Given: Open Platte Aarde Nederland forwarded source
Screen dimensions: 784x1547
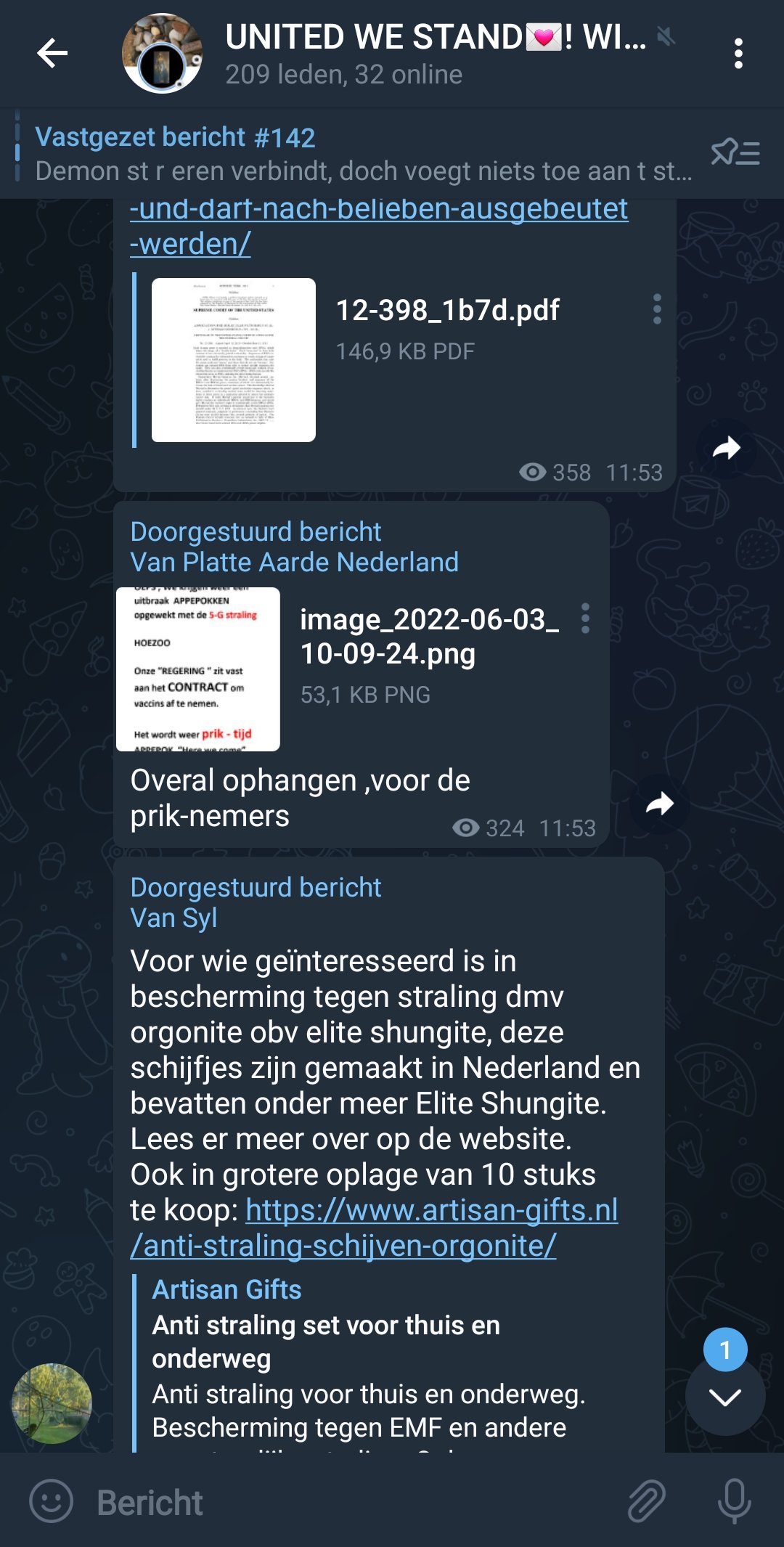Looking at the screenshot, I should pos(294,563).
